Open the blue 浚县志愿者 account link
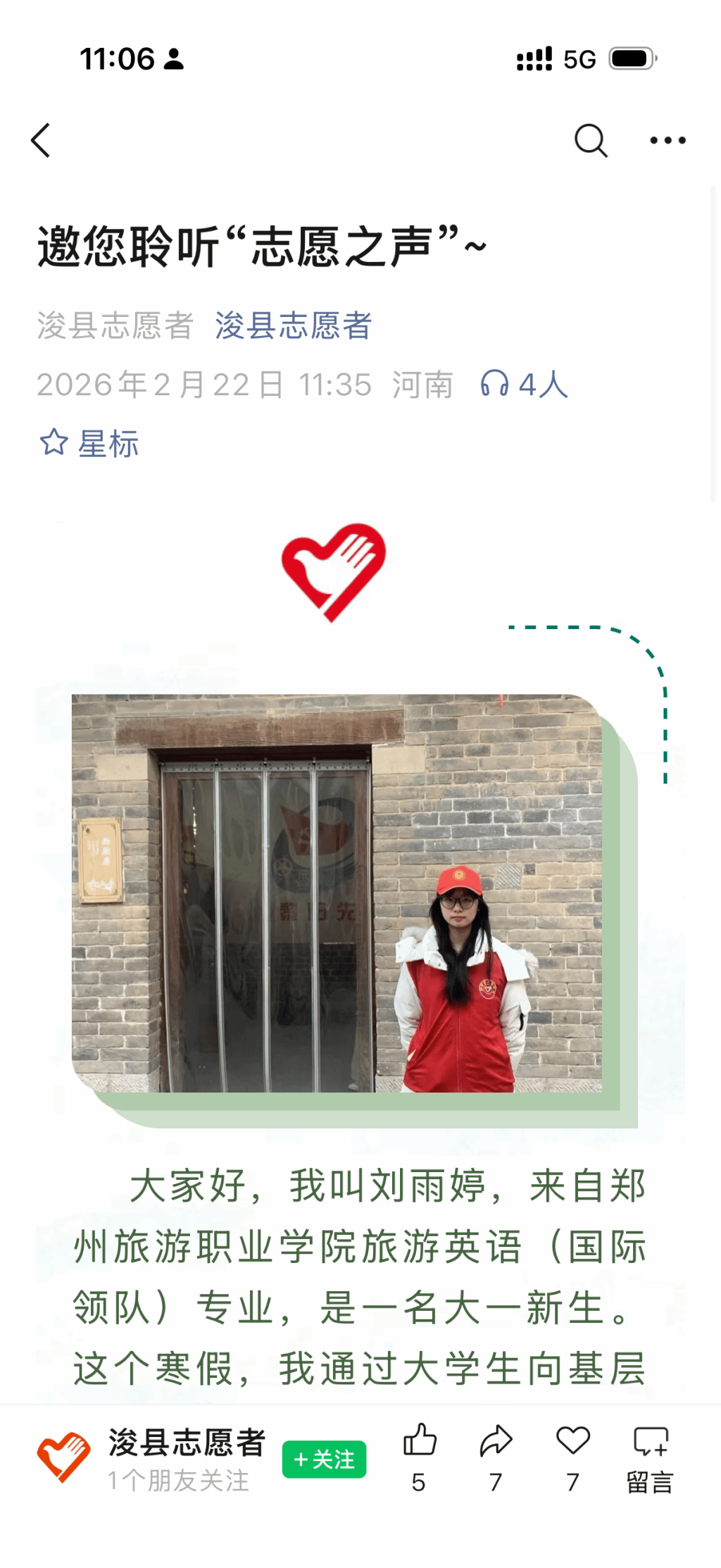 293,326
